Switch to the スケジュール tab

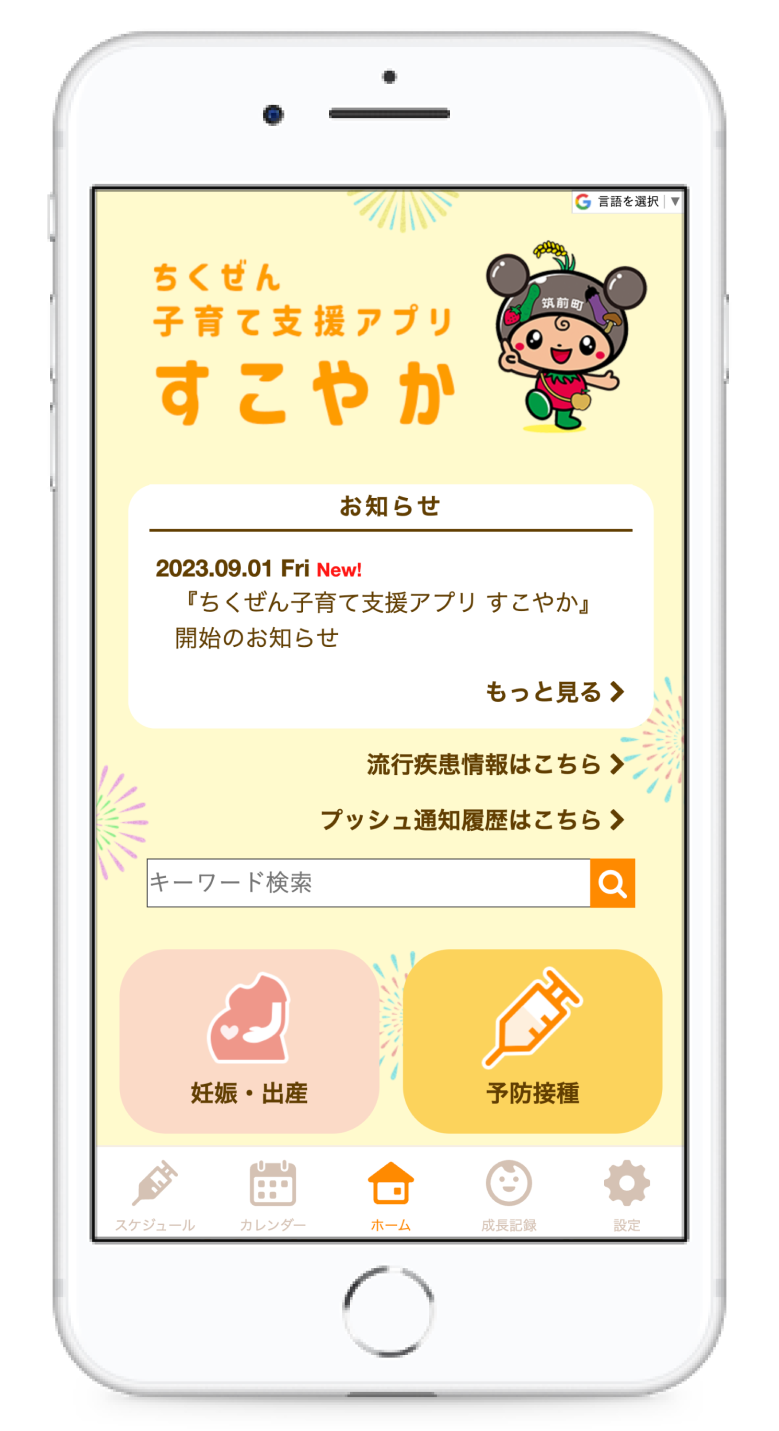(155, 1195)
